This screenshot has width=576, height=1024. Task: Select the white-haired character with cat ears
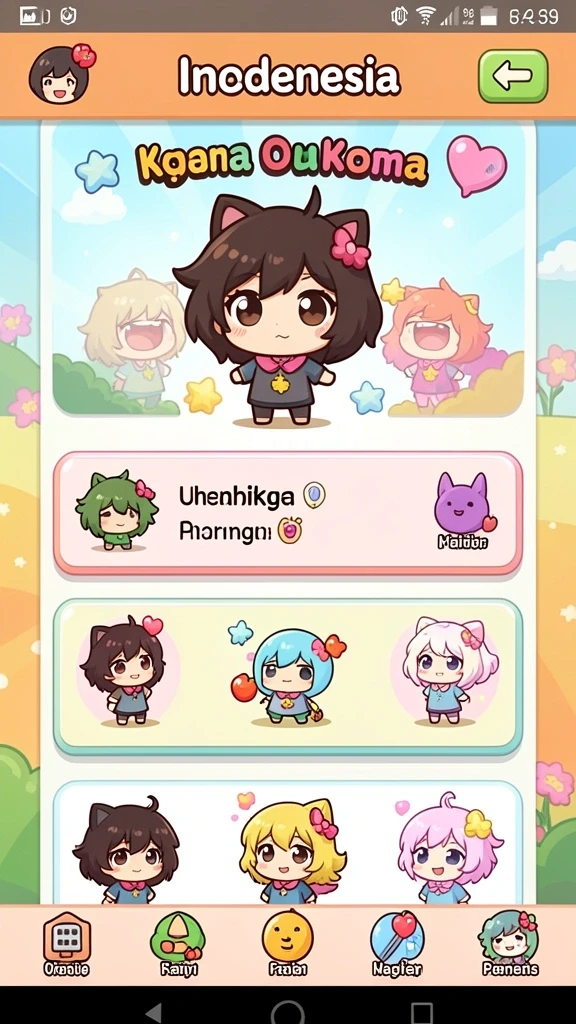click(444, 671)
